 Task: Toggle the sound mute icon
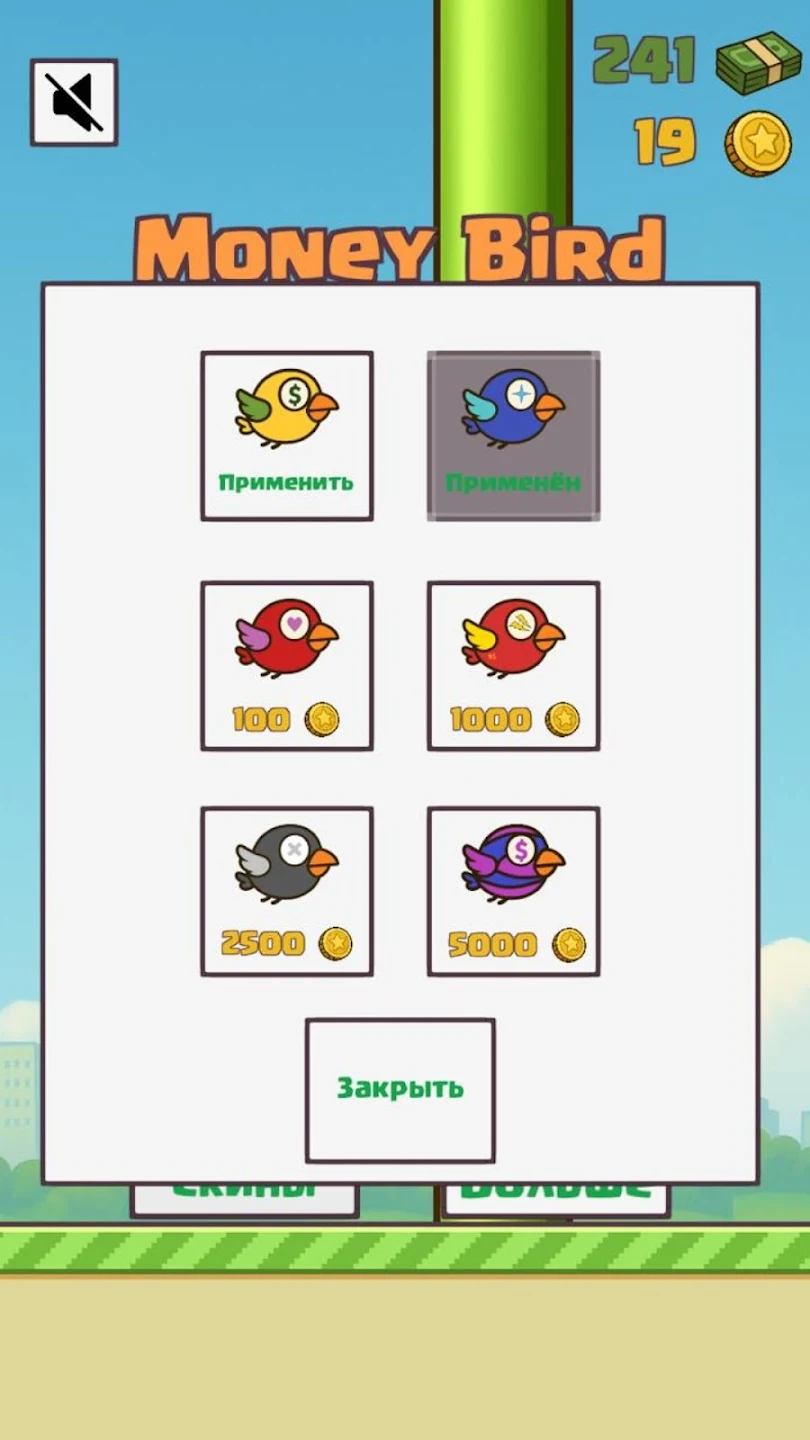coord(74,102)
